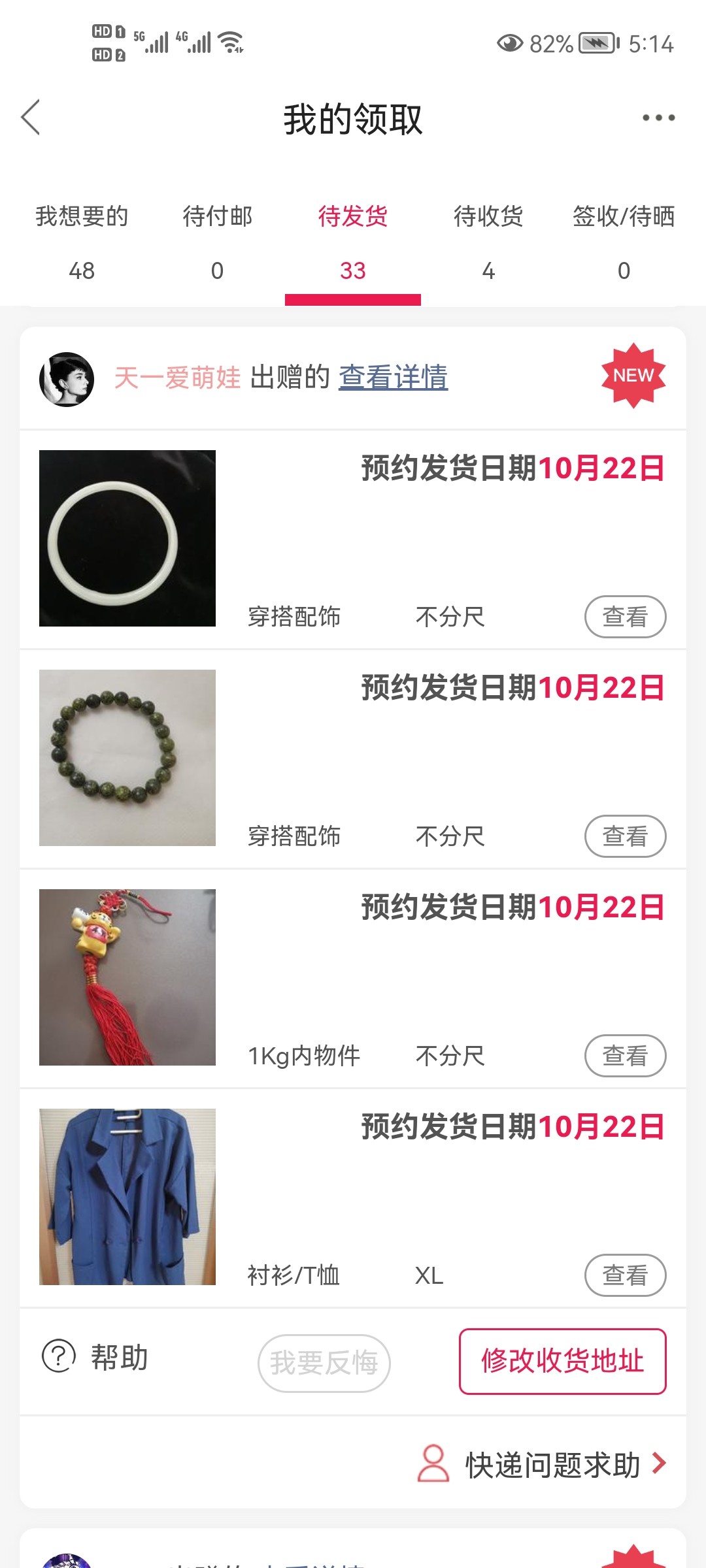Viewport: 706px width, 1568px height.
Task: Open 查看详情 link for 天一爱萌娃's gift
Action: point(393,378)
